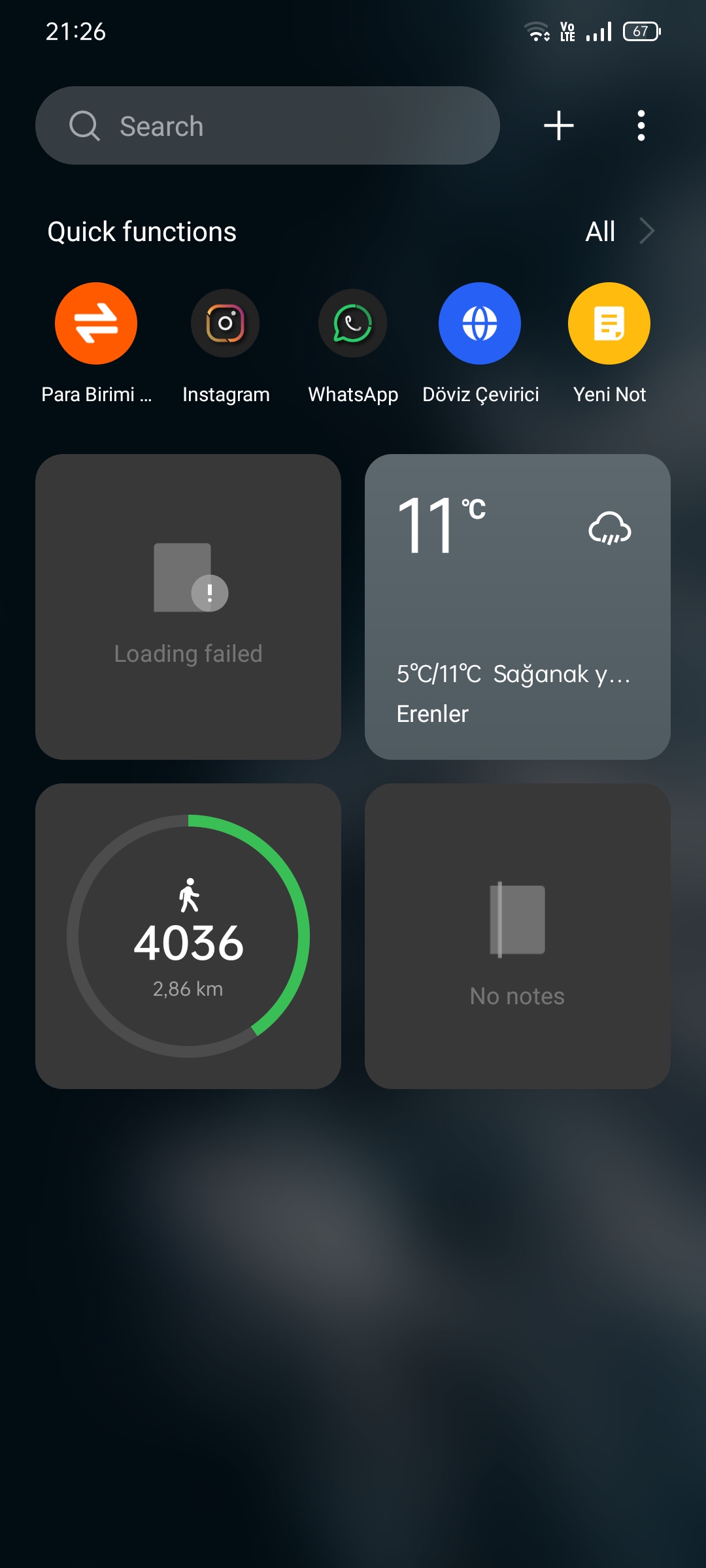Launch WhatsApp shortcut
The height and width of the screenshot is (1568, 706).
(353, 323)
